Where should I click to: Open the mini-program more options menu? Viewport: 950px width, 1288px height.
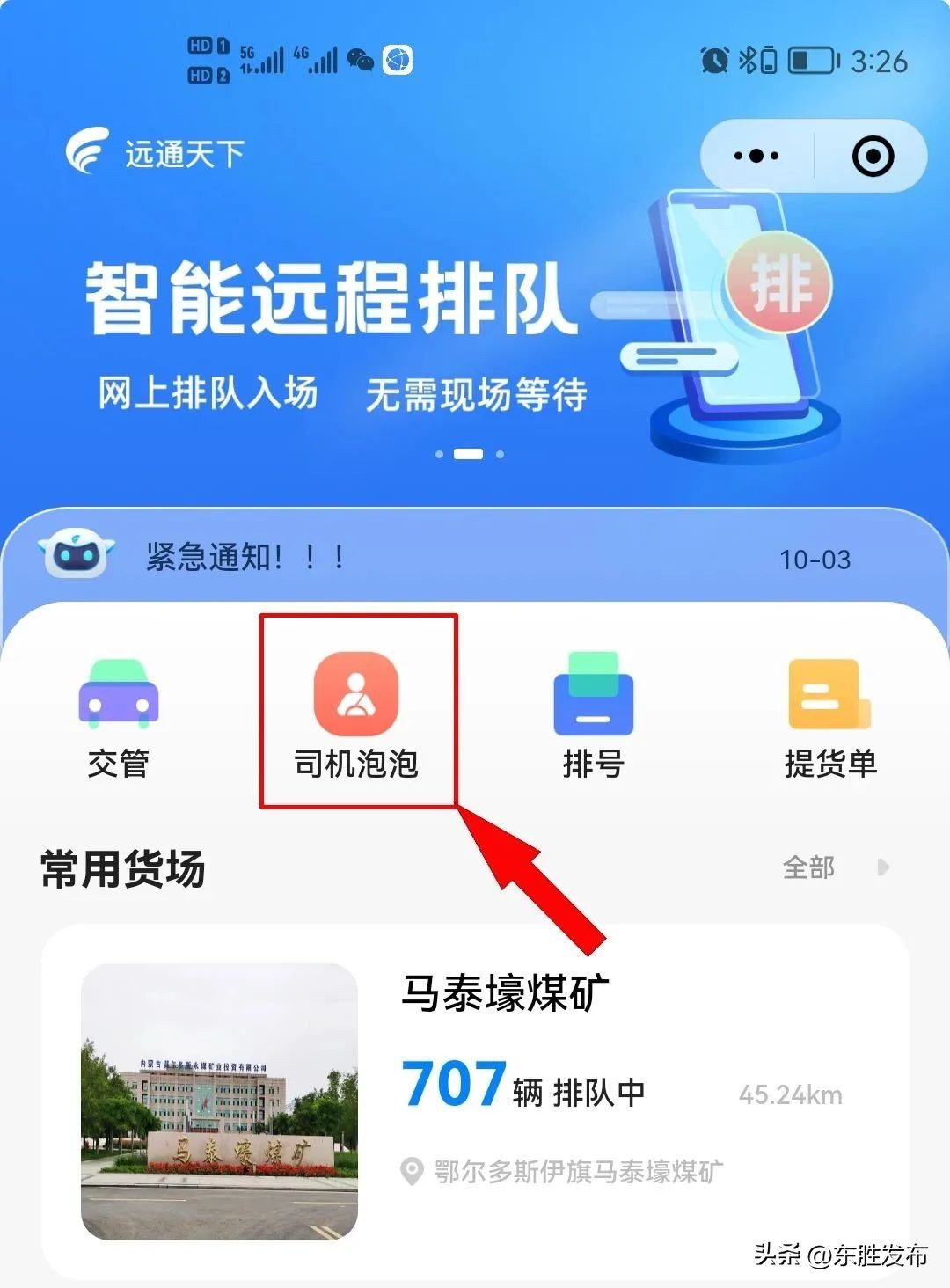[x=755, y=154]
